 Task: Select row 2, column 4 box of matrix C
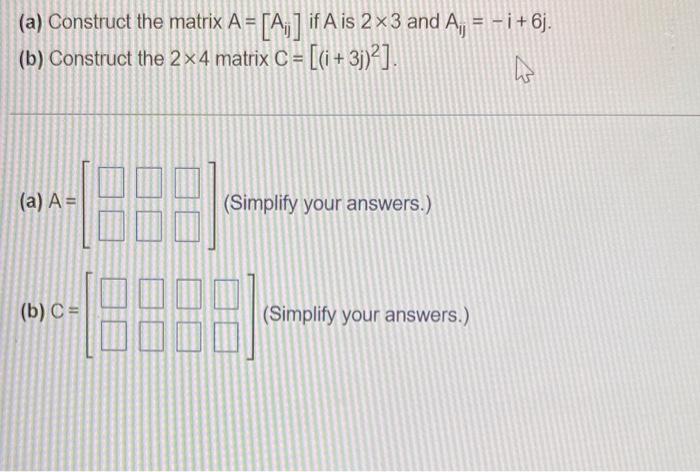(x=226, y=336)
